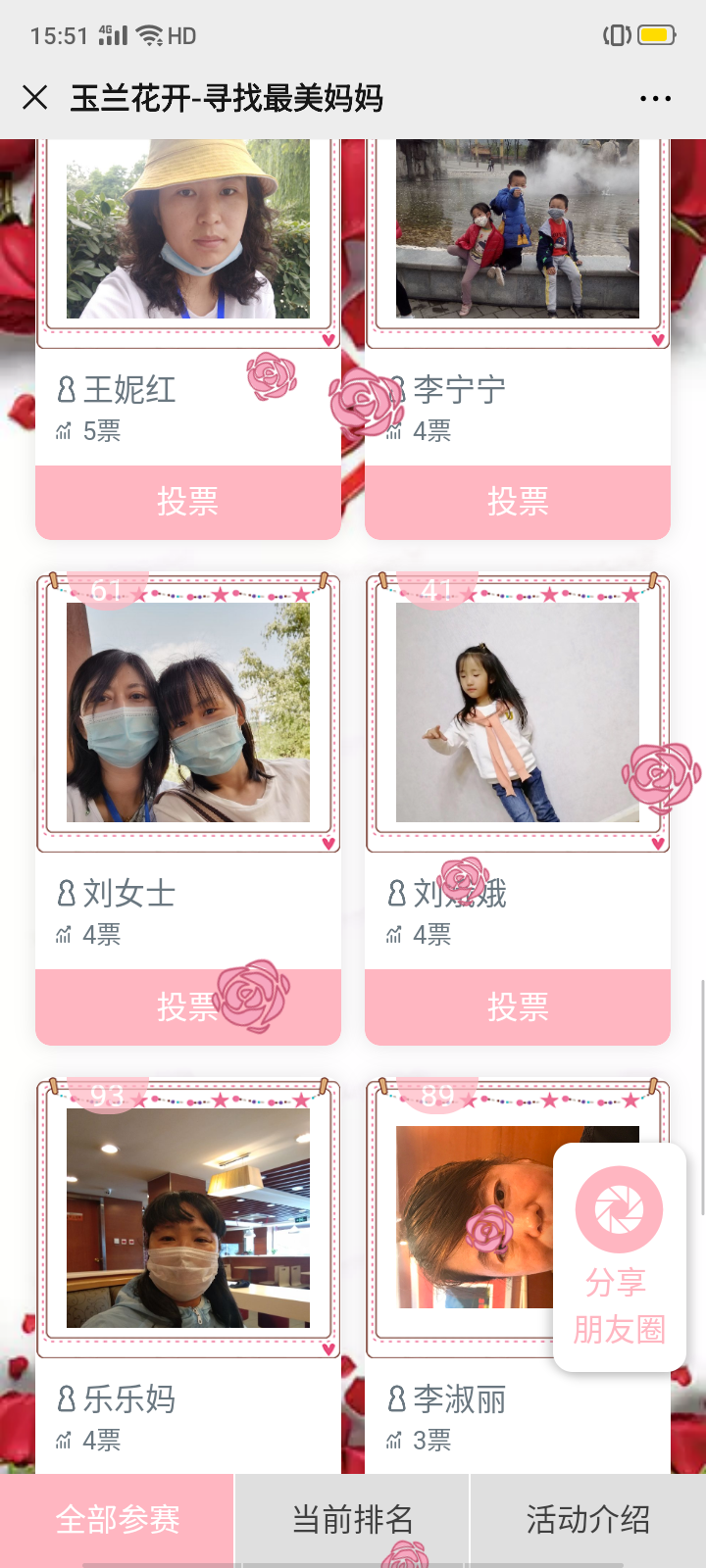Switch to the 活动介绍 tab
Viewport: 706px width, 1568px height.
point(588,1520)
